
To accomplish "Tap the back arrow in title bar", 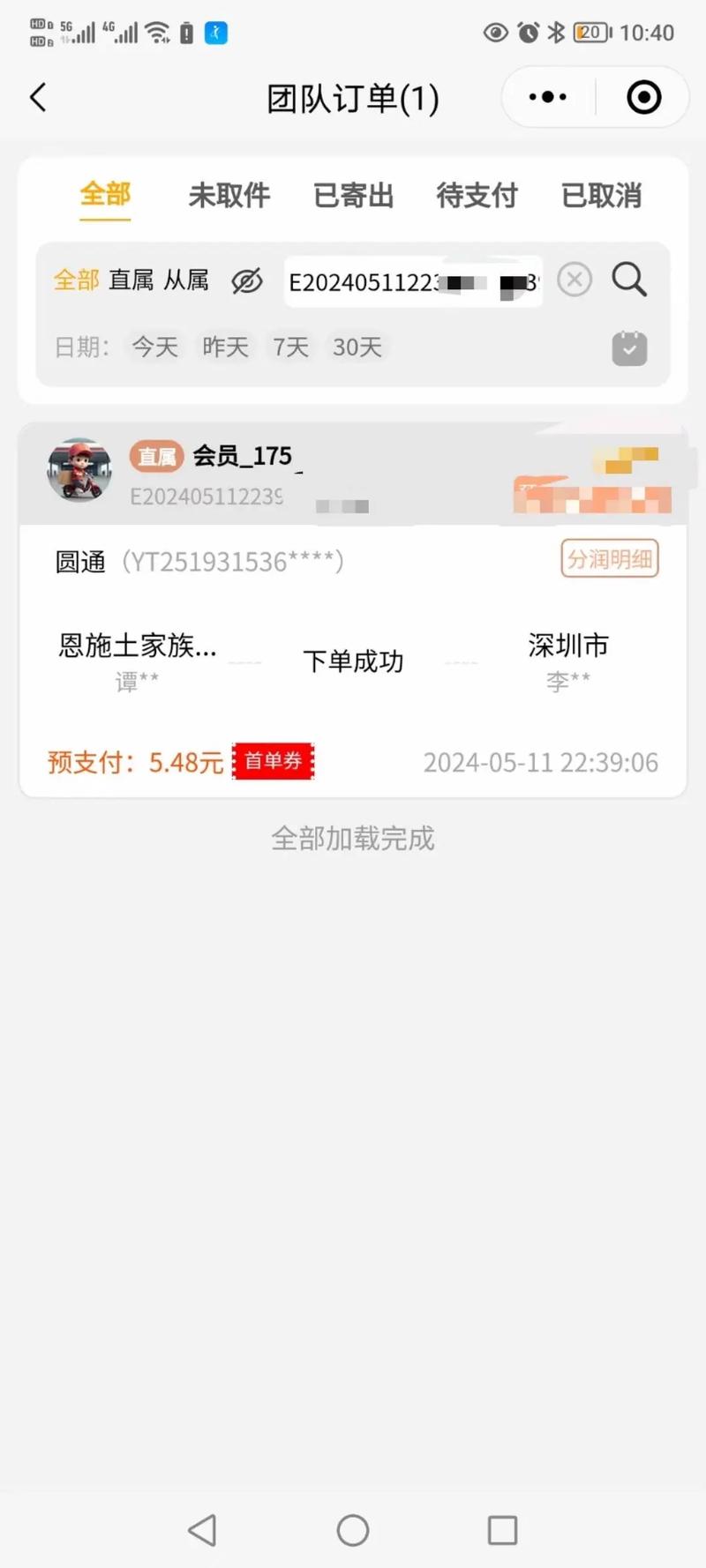I will pos(37,98).
